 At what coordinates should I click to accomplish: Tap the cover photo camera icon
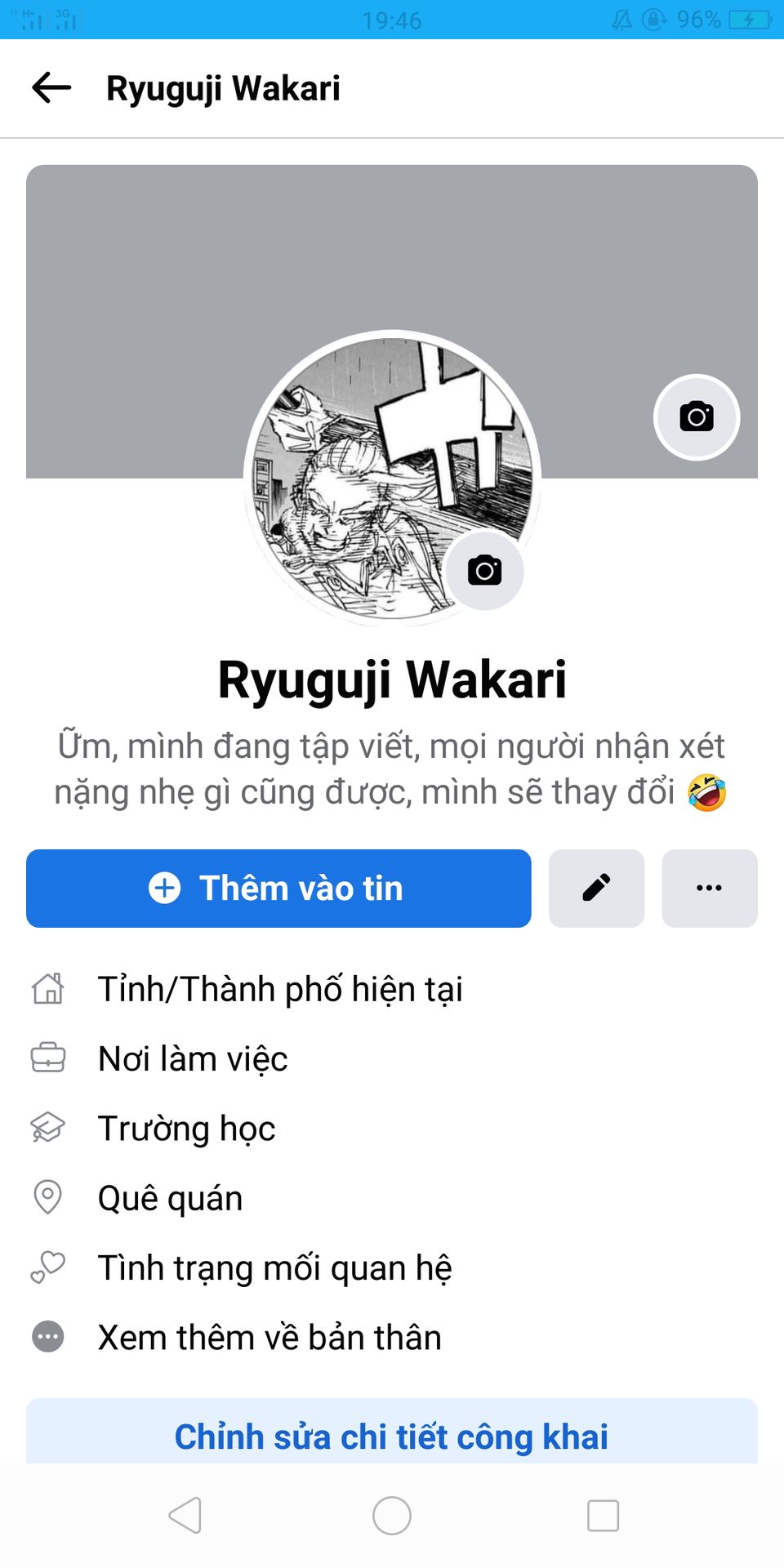coord(697,417)
